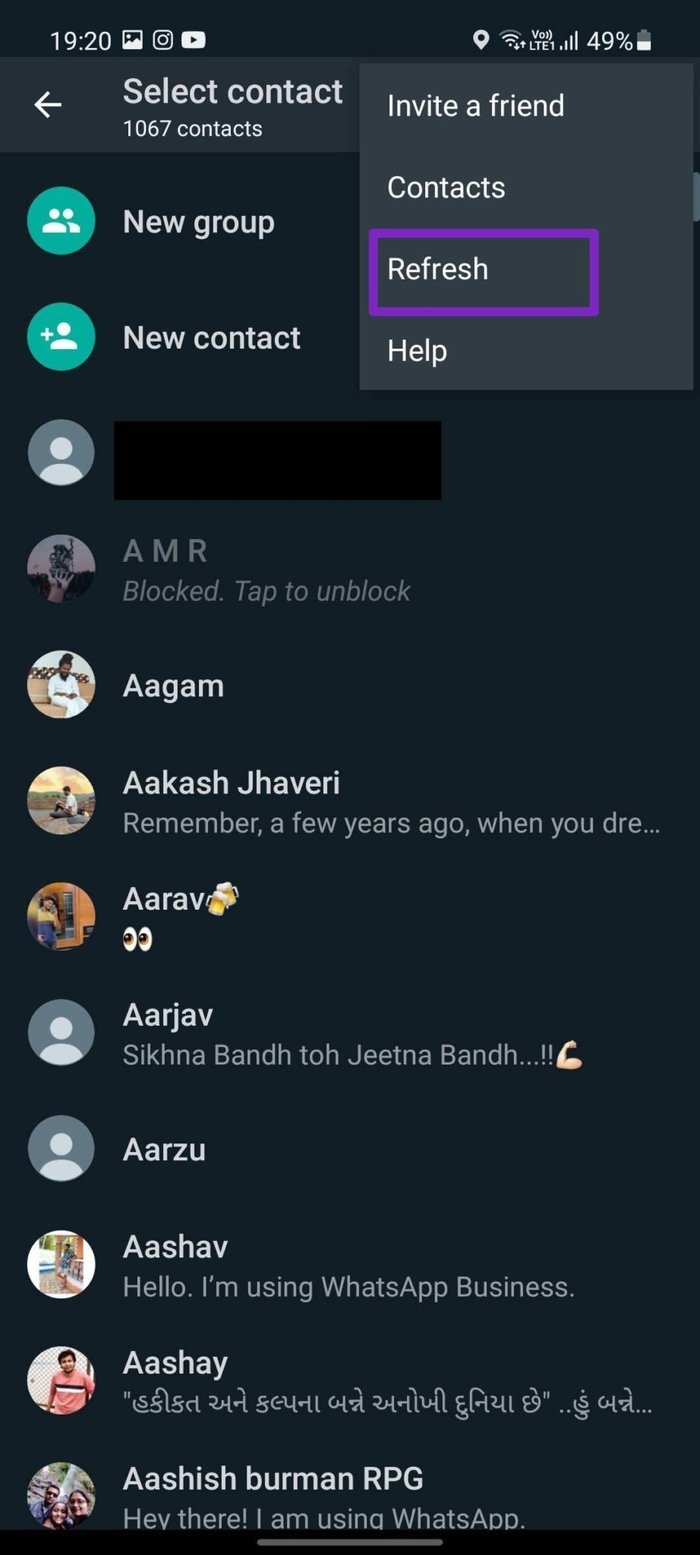This screenshot has height=1555, width=700.
Task: Open Contacts from the overflow menu
Action: pyautogui.click(x=446, y=188)
